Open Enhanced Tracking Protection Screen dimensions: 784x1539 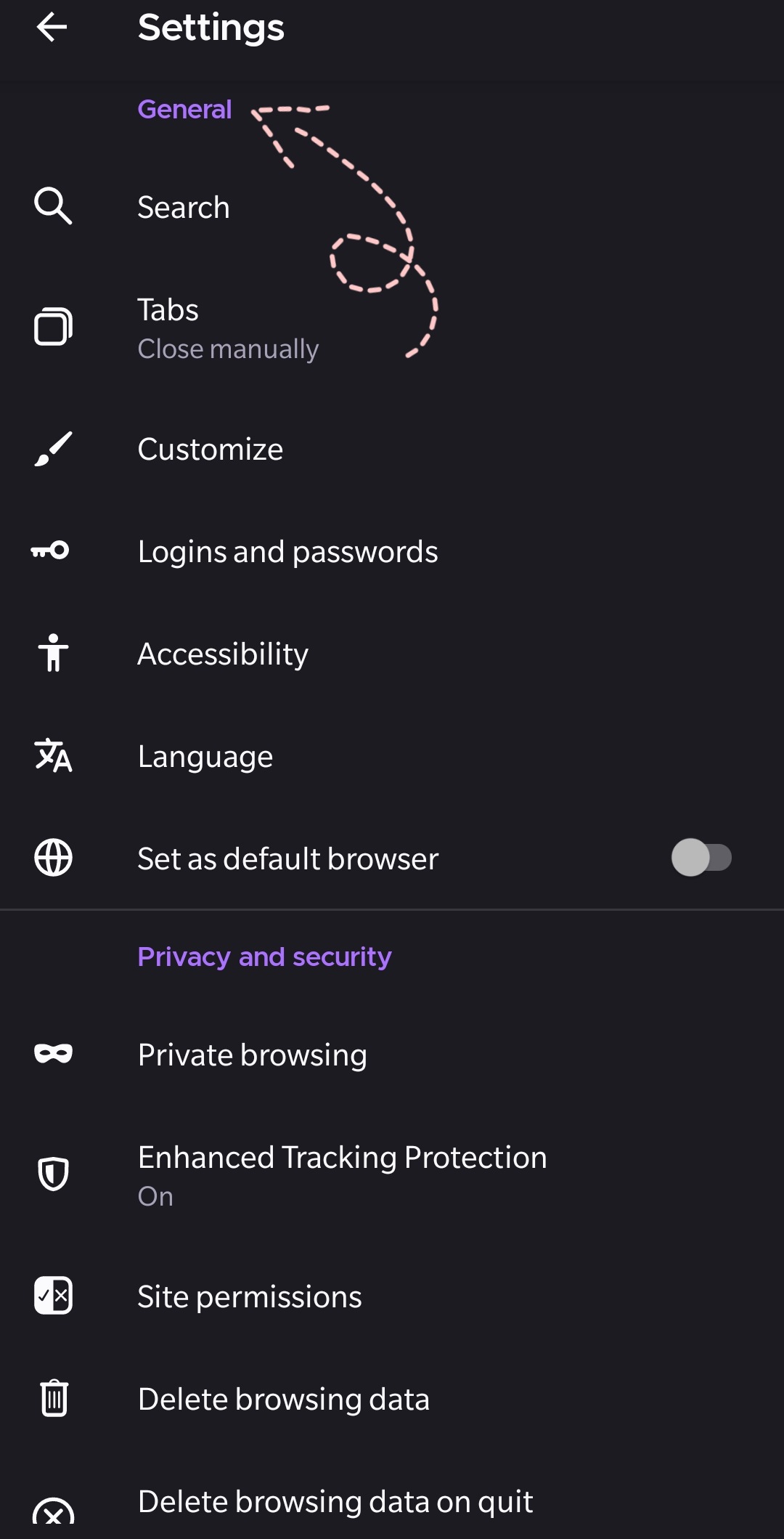392,1175
